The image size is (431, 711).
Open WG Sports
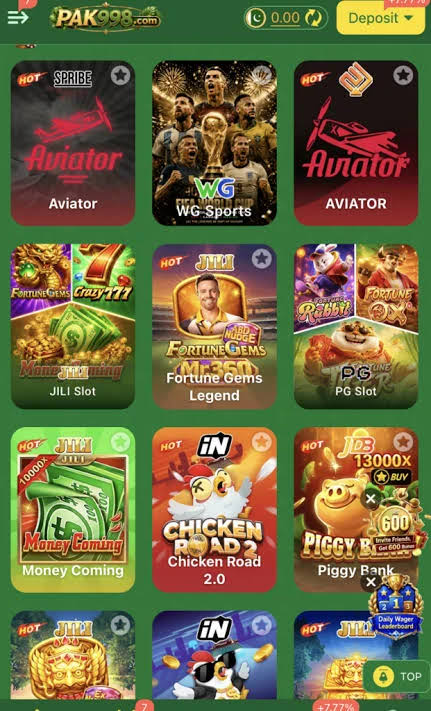214,143
